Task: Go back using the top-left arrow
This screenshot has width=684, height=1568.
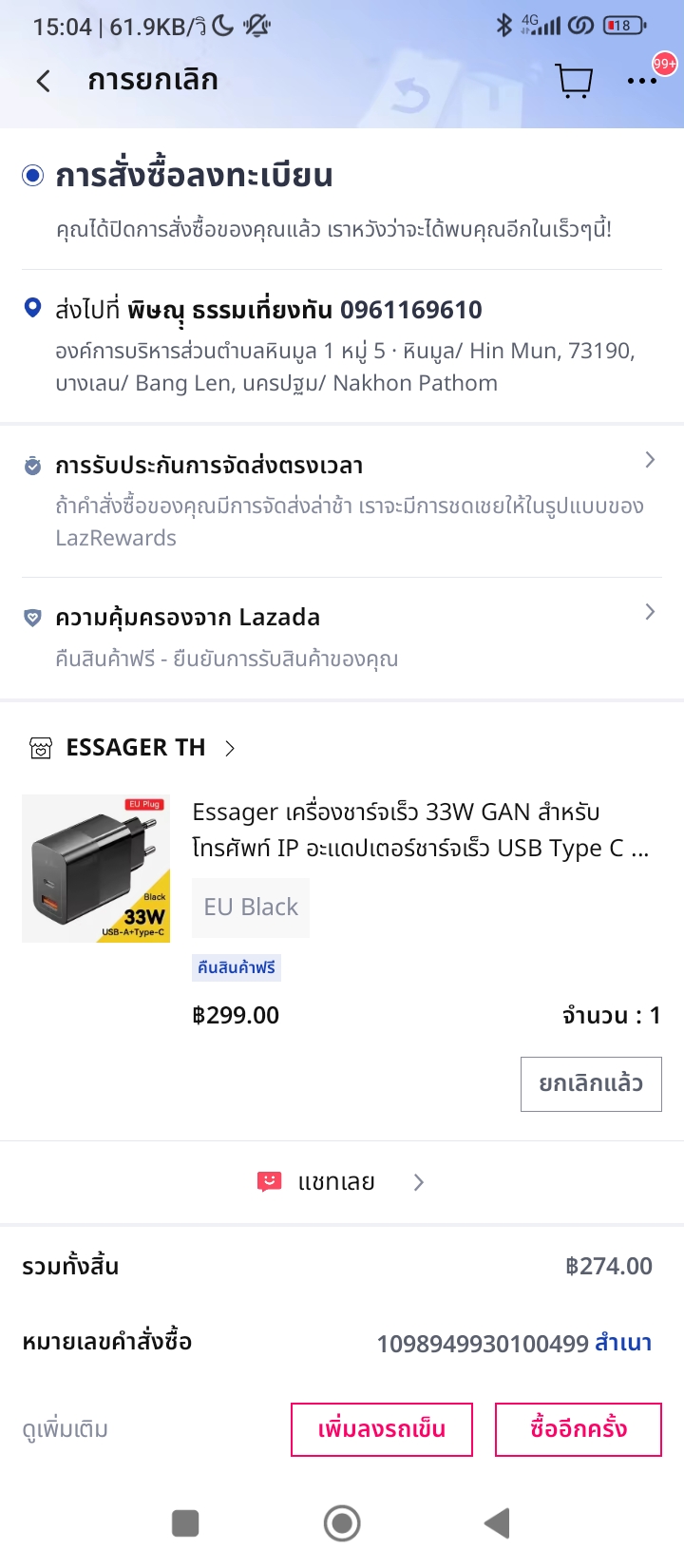Action: [x=44, y=82]
